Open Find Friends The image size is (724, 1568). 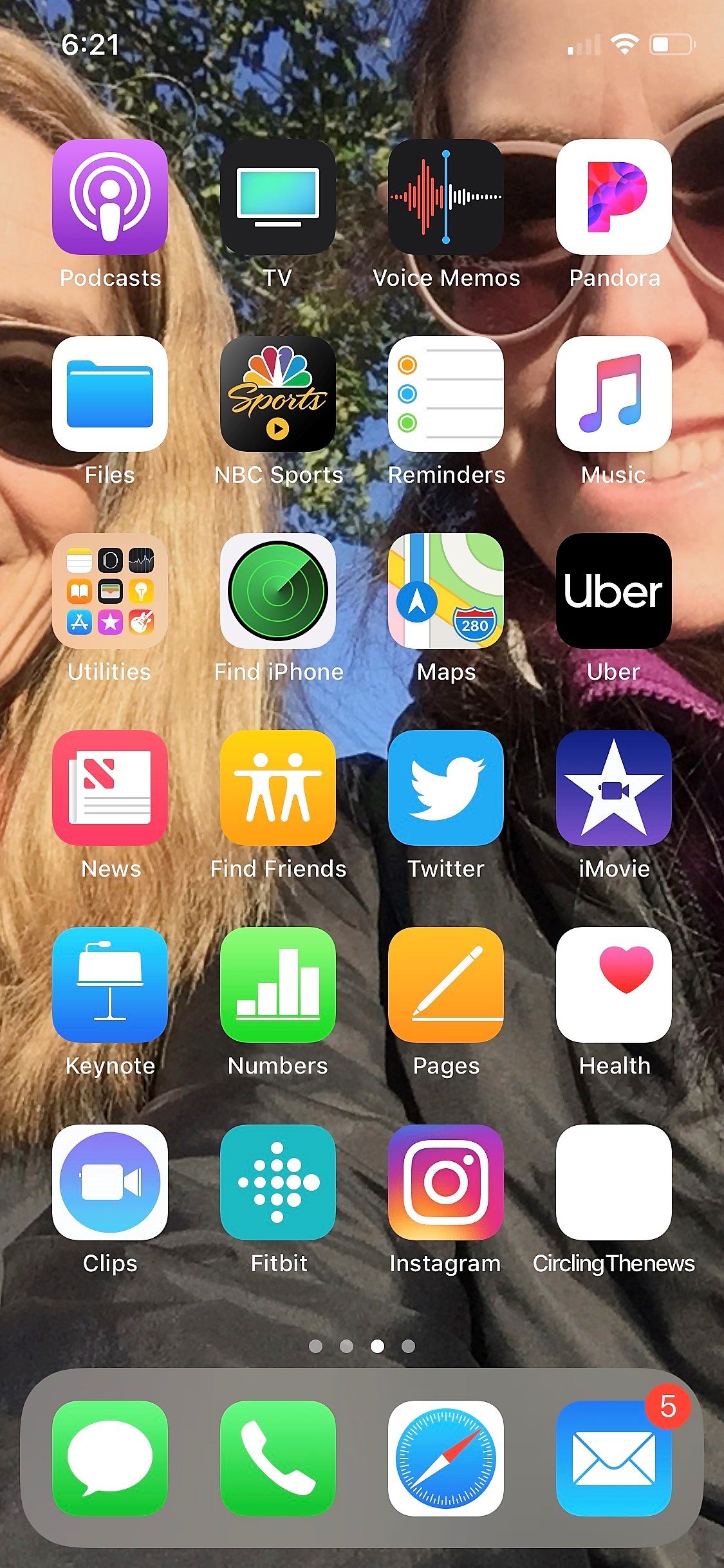278,788
